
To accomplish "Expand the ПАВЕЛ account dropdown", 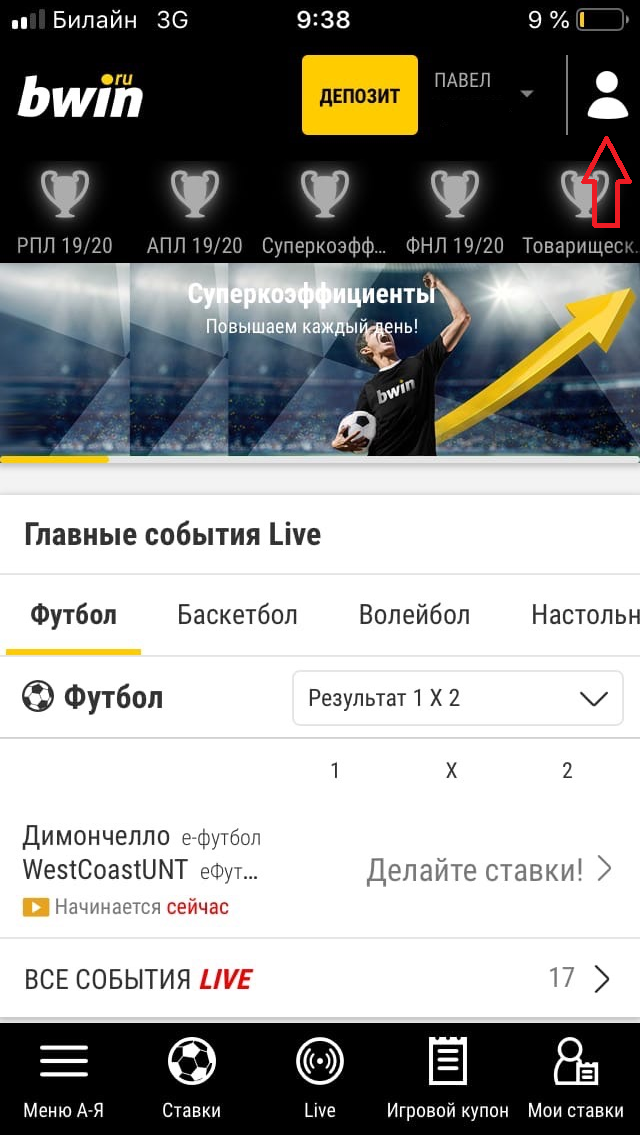I will tap(486, 94).
